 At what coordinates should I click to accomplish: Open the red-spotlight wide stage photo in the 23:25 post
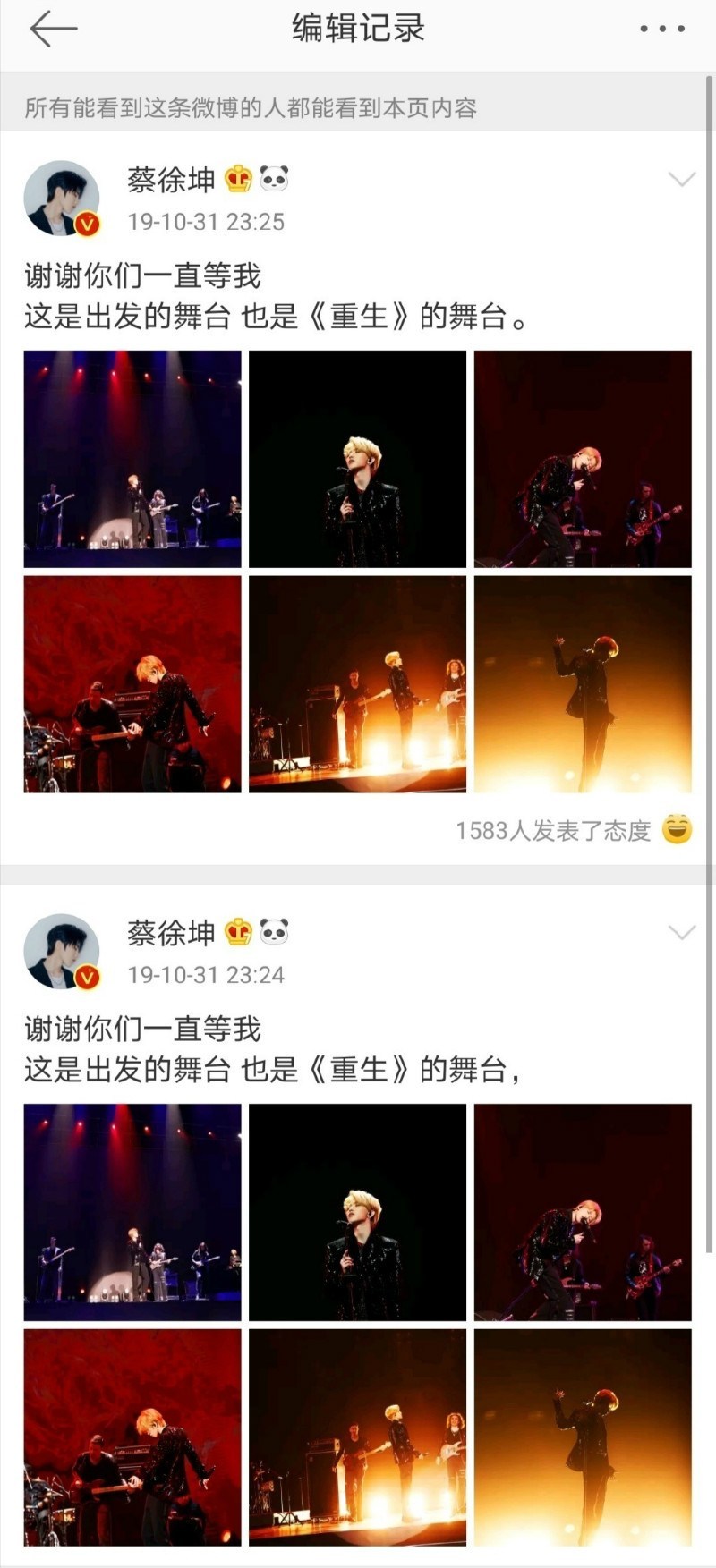(132, 459)
